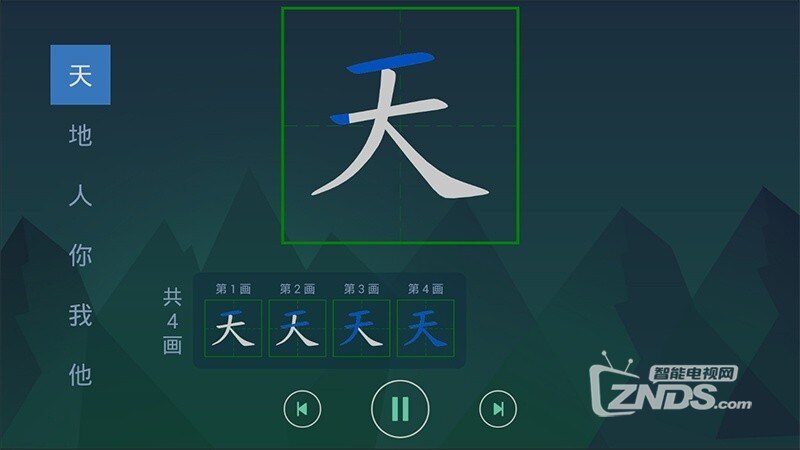Go to the previous character

click(302, 408)
